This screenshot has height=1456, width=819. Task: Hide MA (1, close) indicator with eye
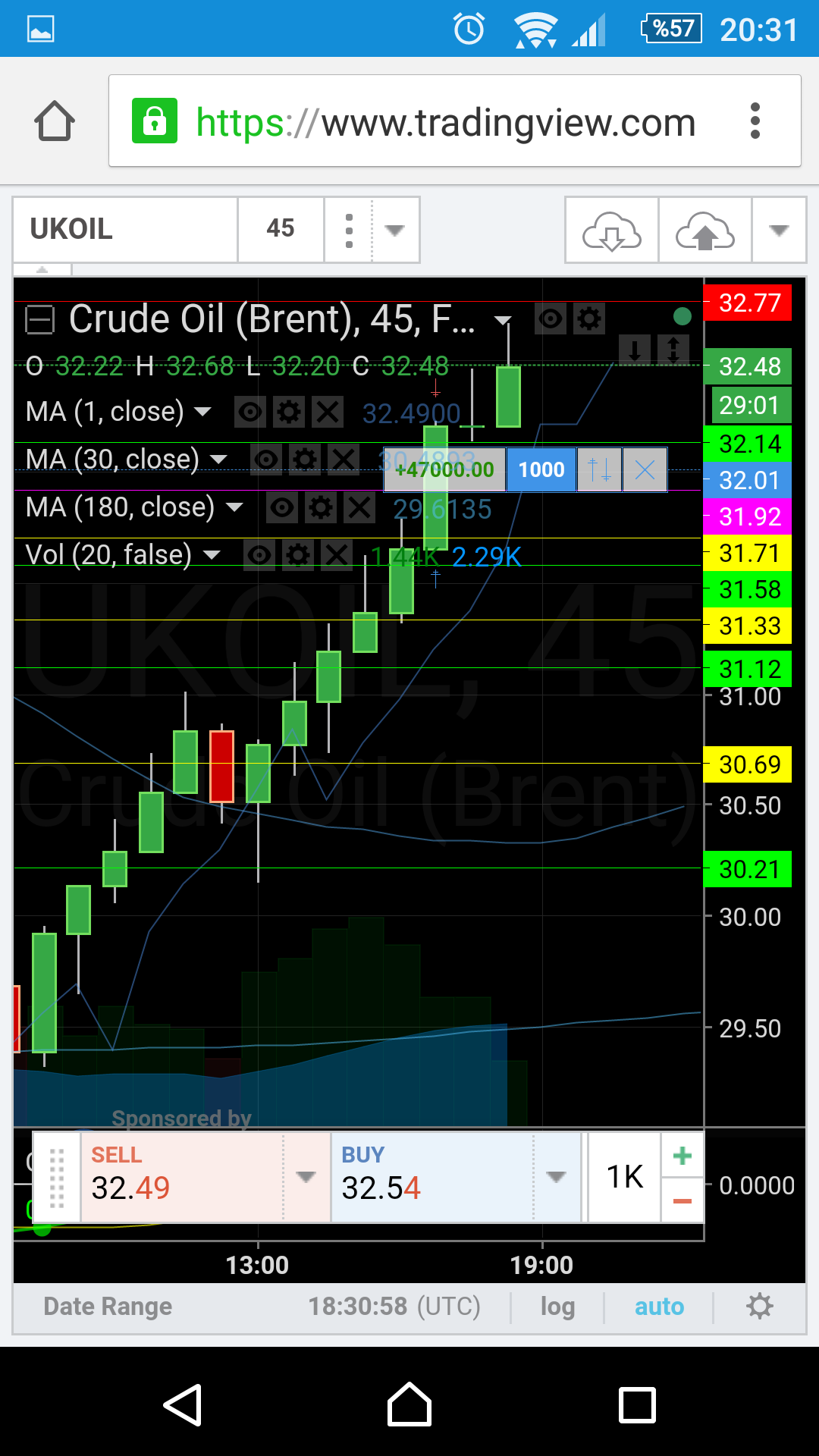click(x=250, y=413)
